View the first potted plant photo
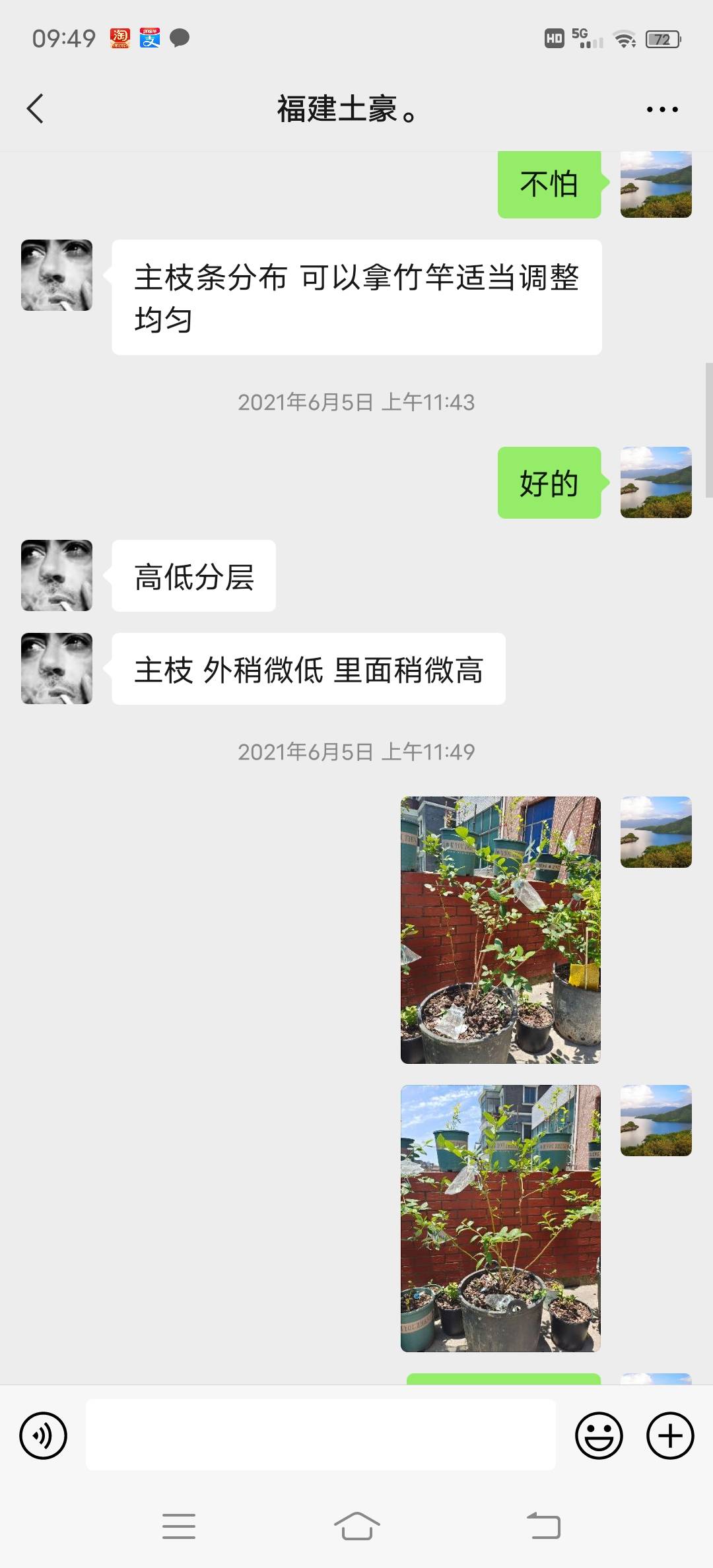This screenshot has height=1568, width=713. (x=500, y=930)
